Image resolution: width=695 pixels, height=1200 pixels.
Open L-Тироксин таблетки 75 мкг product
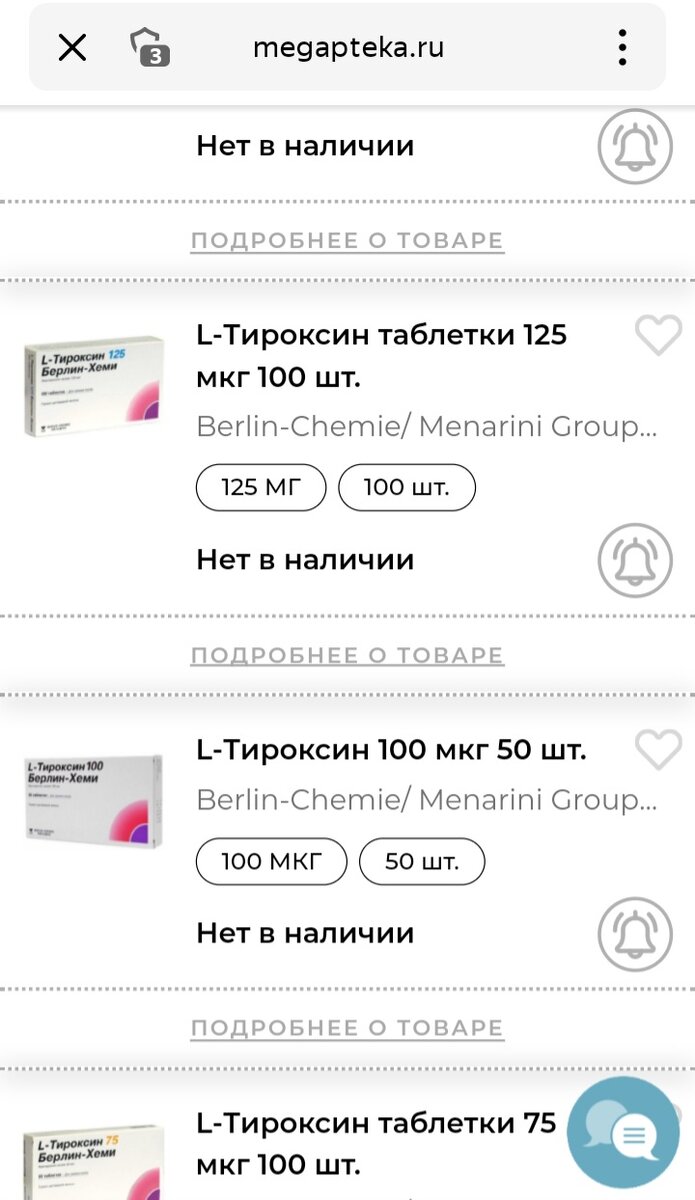coord(376,1144)
